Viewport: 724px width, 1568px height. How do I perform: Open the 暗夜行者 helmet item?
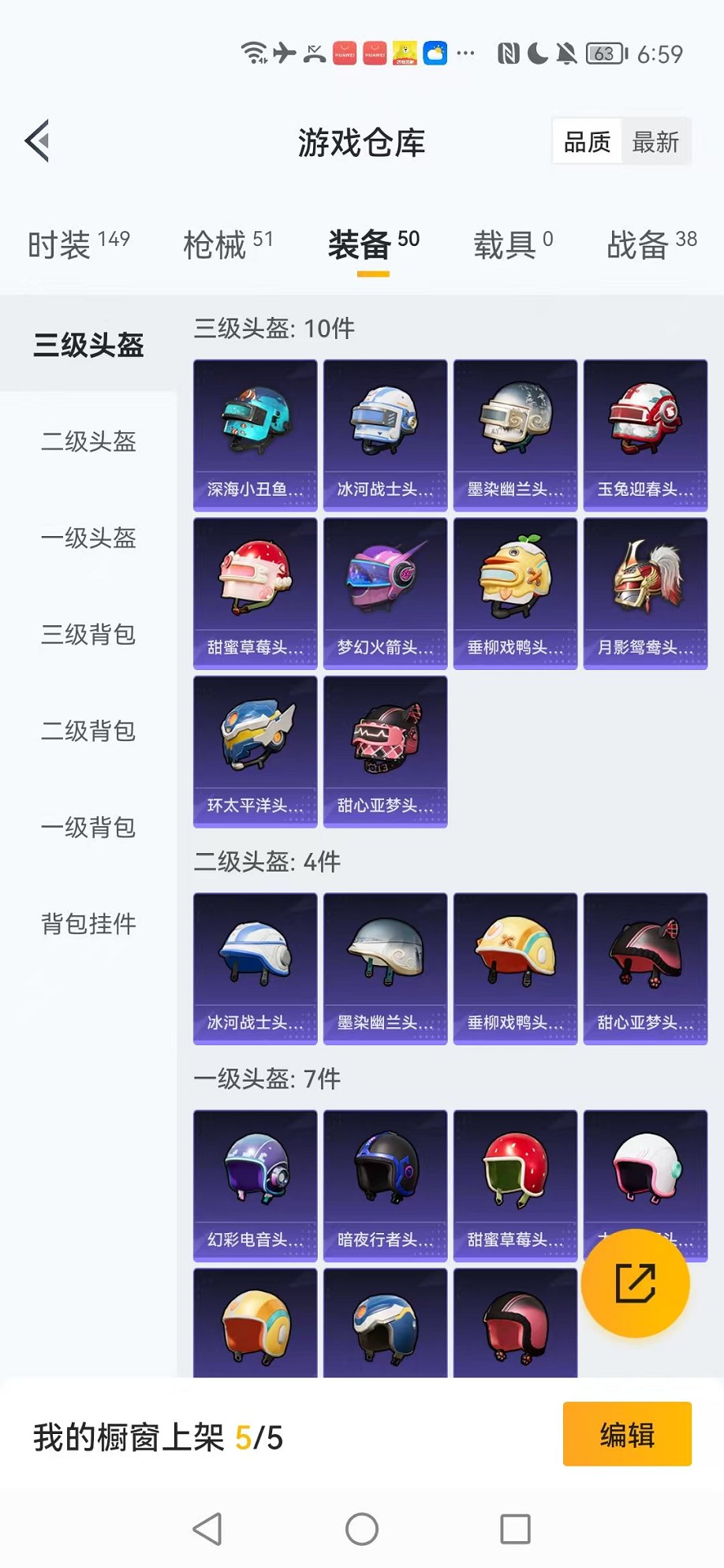tap(385, 1186)
